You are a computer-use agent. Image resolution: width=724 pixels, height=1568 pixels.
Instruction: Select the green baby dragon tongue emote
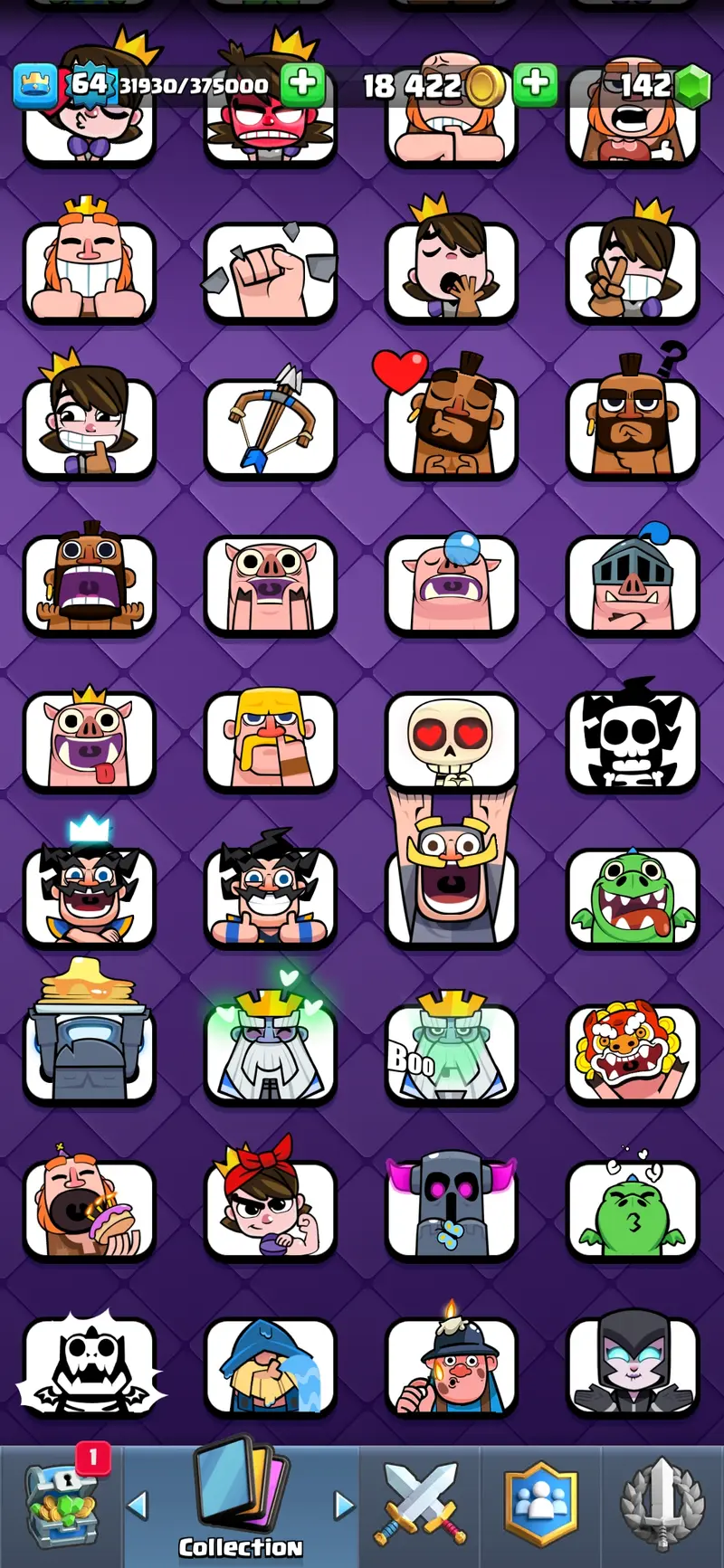click(x=632, y=898)
